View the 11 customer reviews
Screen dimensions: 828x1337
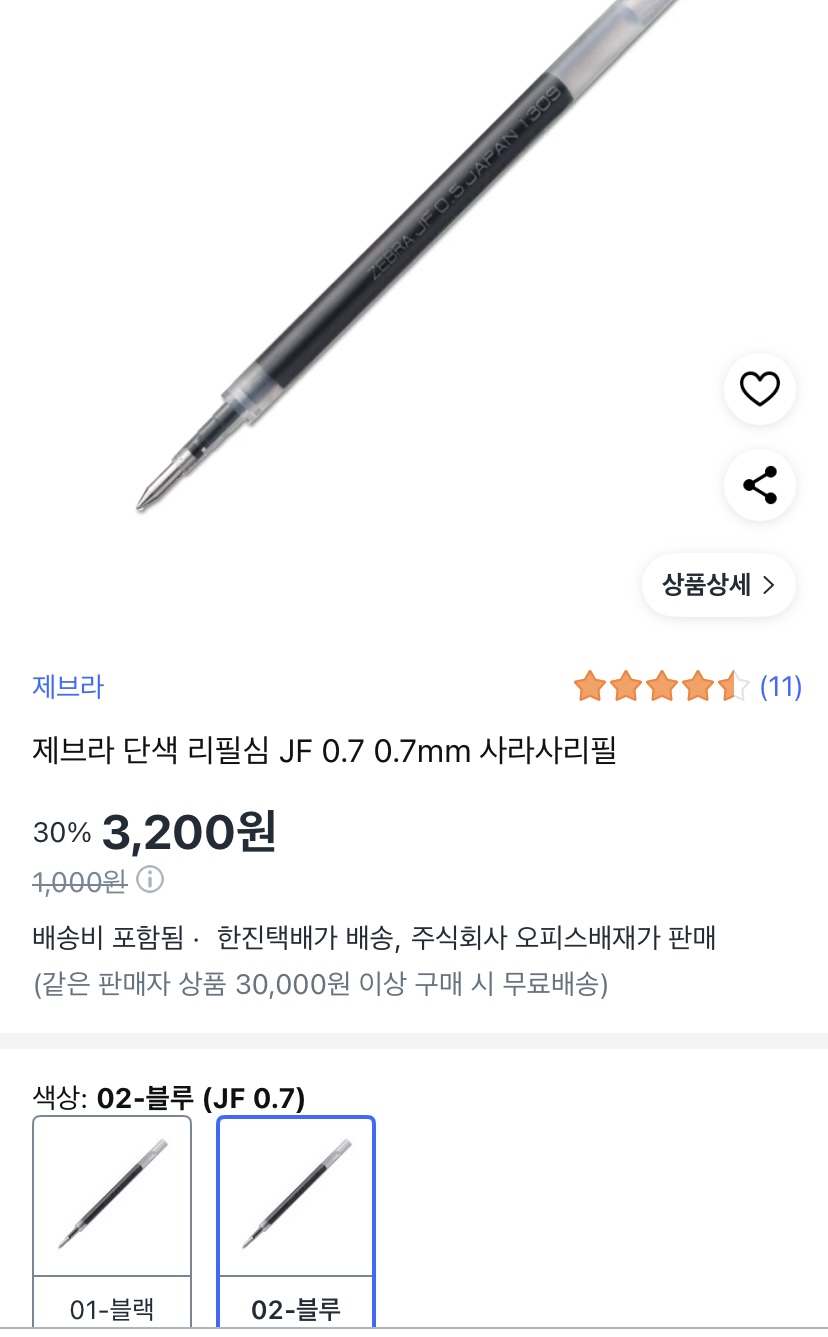pyautogui.click(x=781, y=687)
